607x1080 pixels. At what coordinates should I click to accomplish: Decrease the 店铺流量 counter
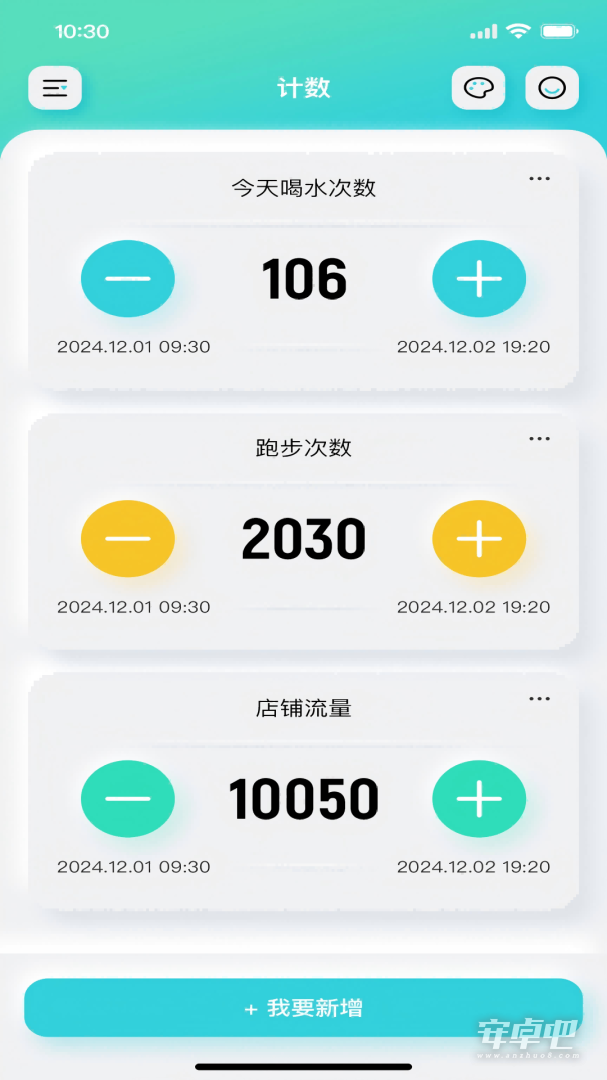pos(128,798)
